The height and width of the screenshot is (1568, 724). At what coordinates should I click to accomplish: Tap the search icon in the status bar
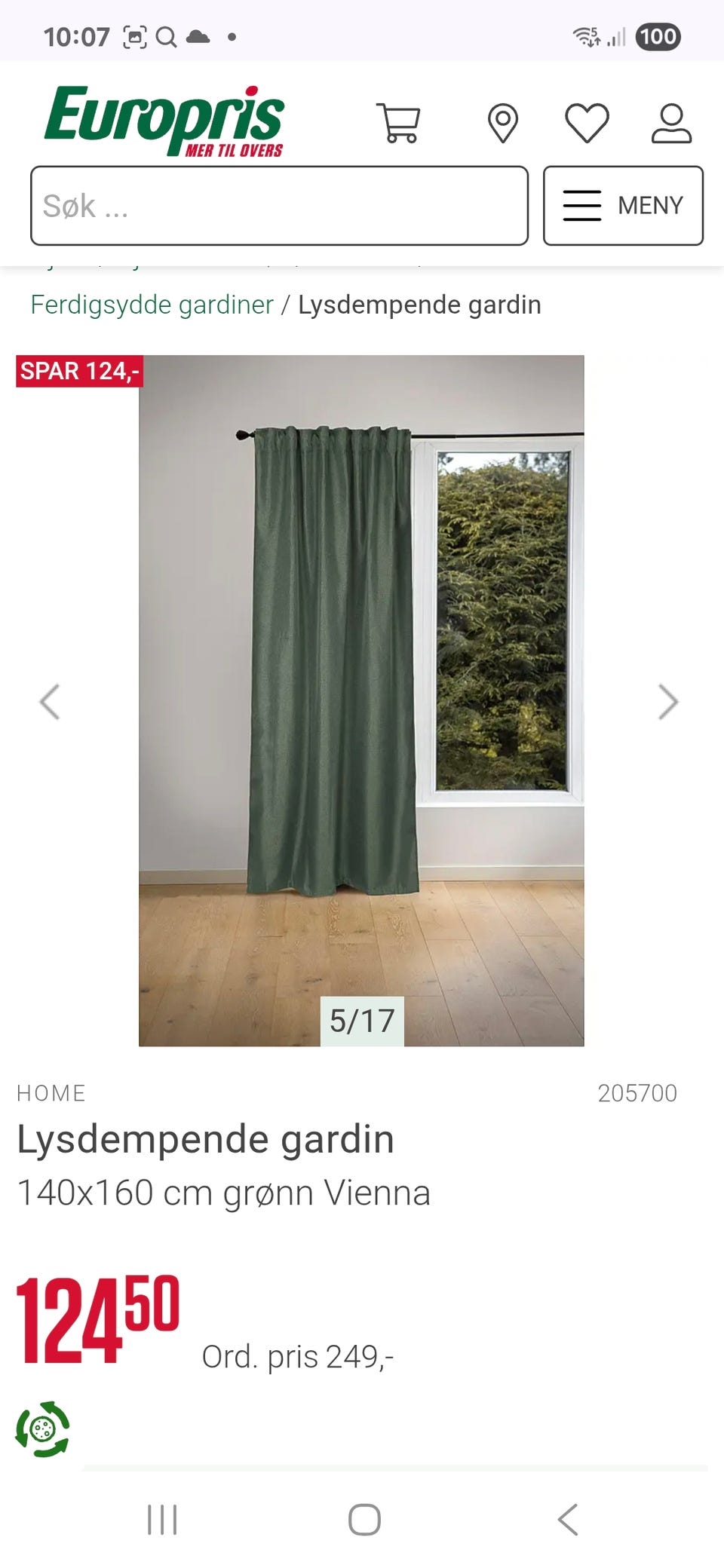coord(167,36)
